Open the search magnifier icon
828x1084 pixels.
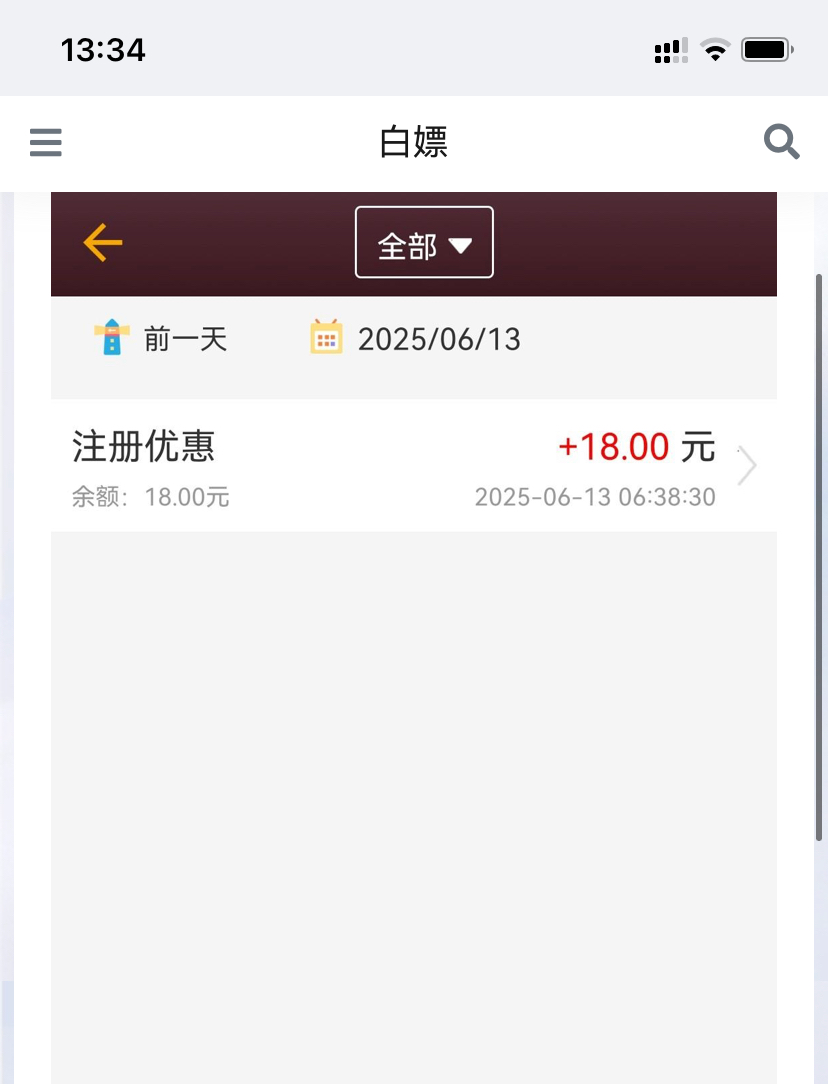(781, 142)
